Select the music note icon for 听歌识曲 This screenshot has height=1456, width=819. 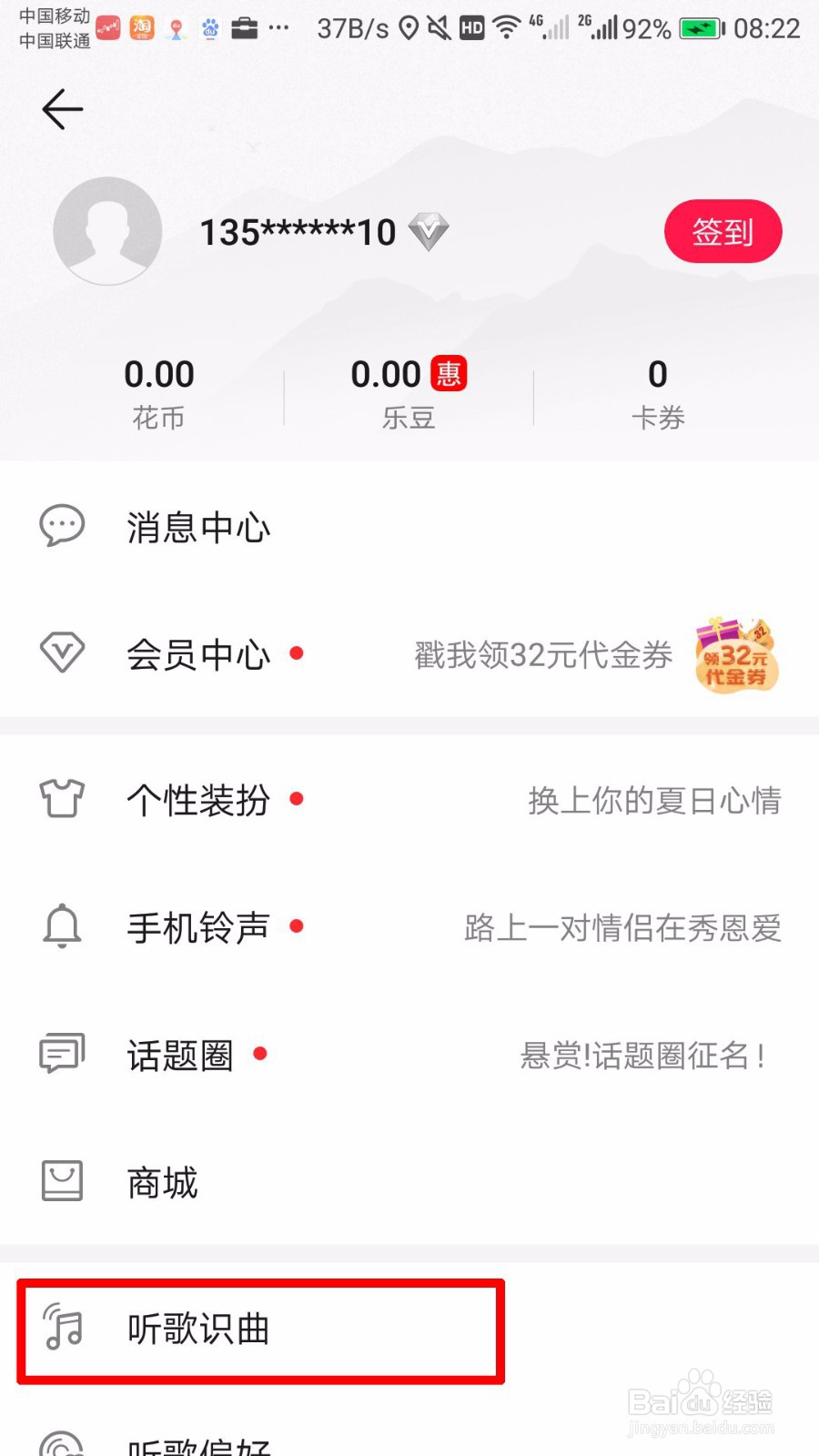click(61, 1331)
